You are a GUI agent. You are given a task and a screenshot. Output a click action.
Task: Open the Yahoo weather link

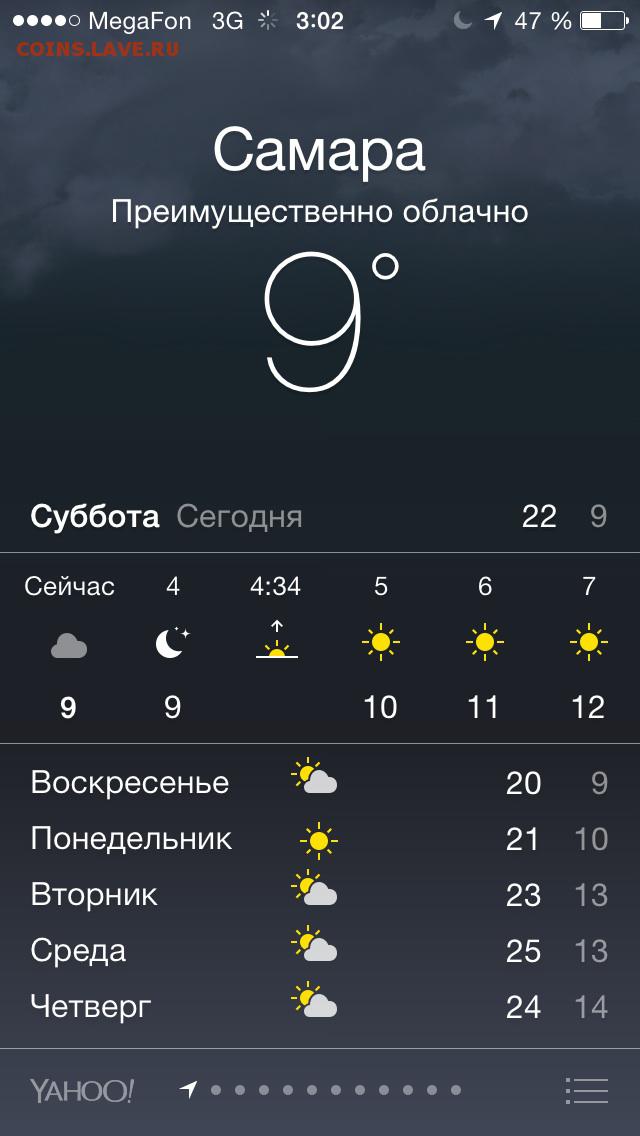tap(82, 1090)
